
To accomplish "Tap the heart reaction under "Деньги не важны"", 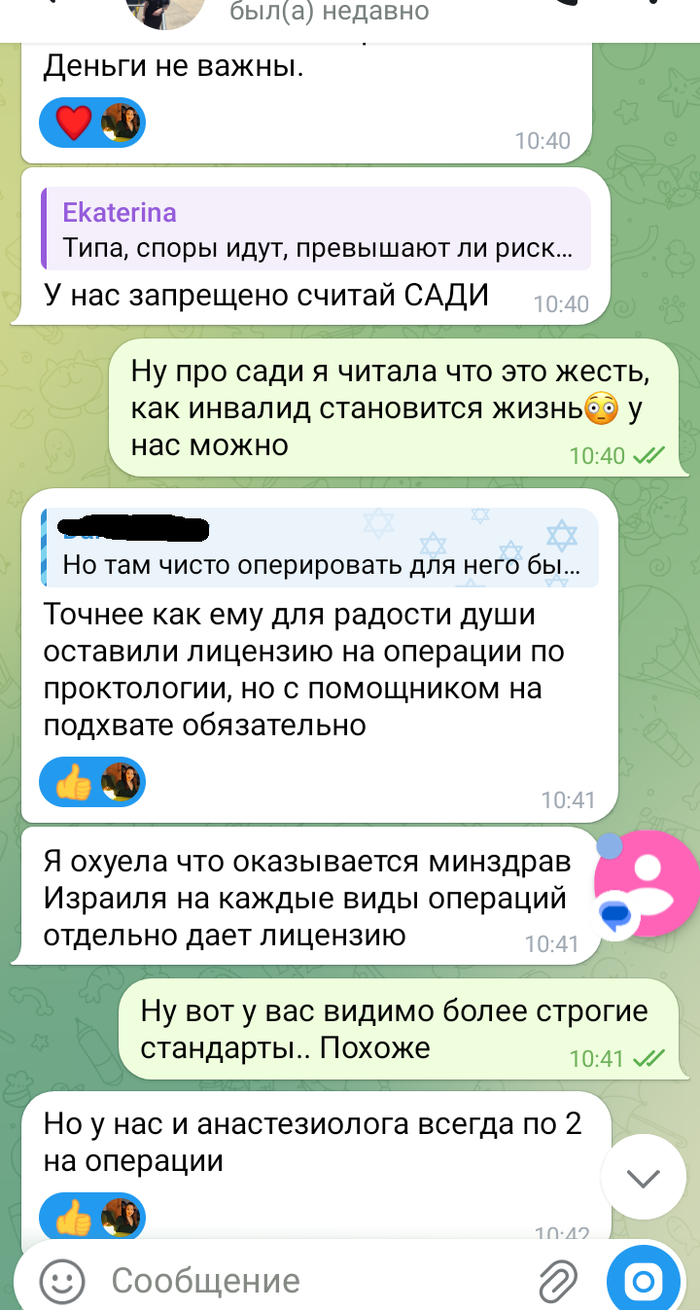I will pos(74,123).
